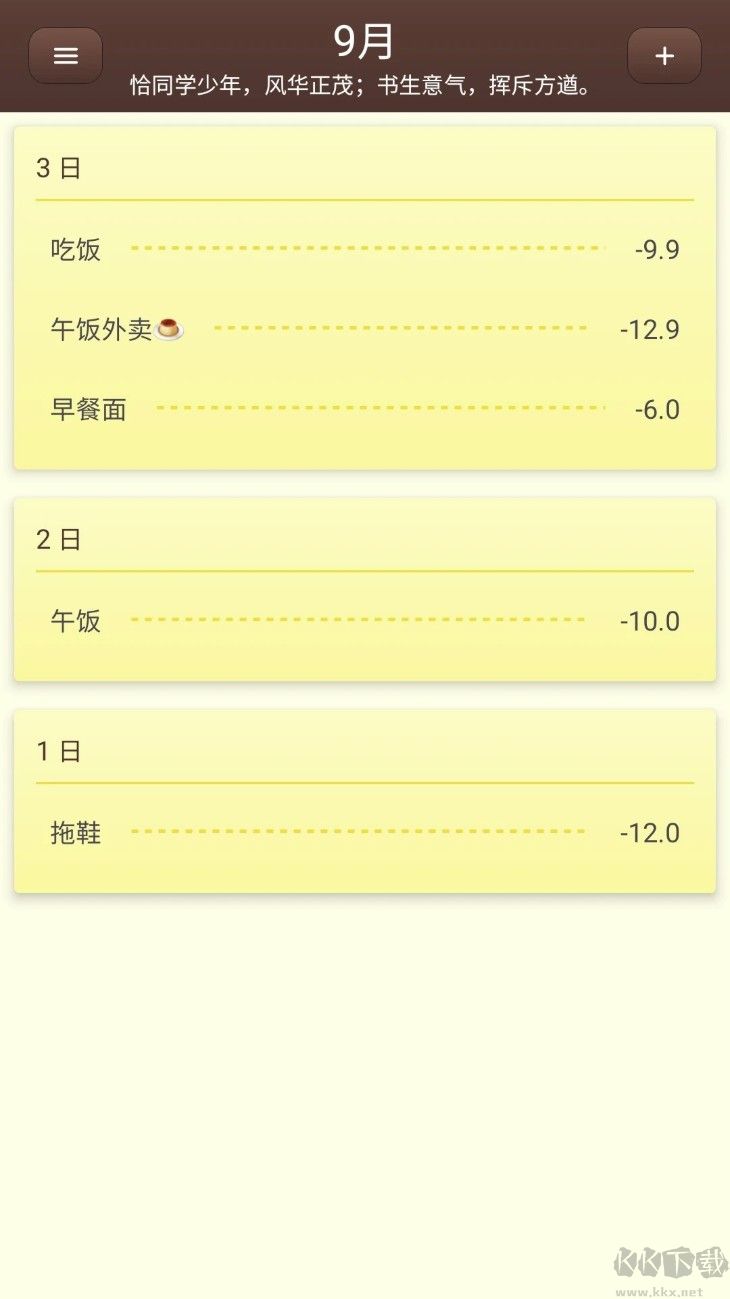Click the -12.0 amount for 拖鞋

pos(650,832)
